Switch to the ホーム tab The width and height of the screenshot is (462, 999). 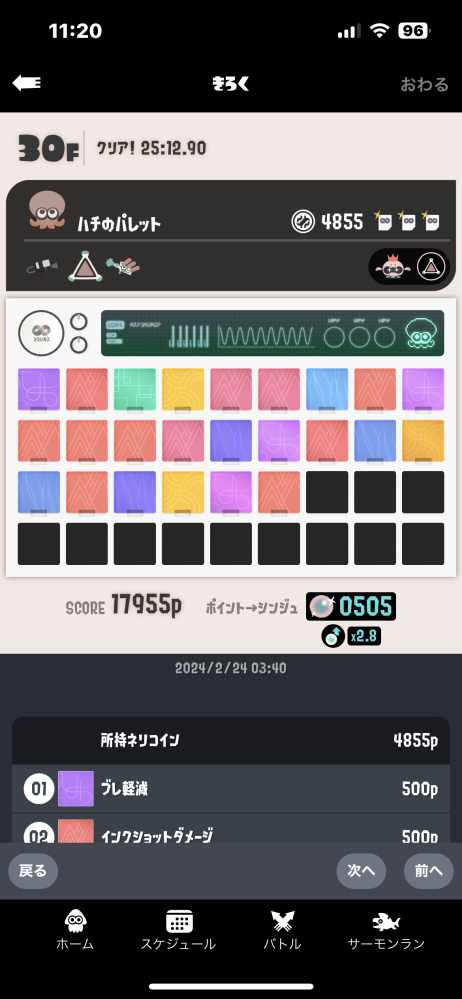click(75, 931)
